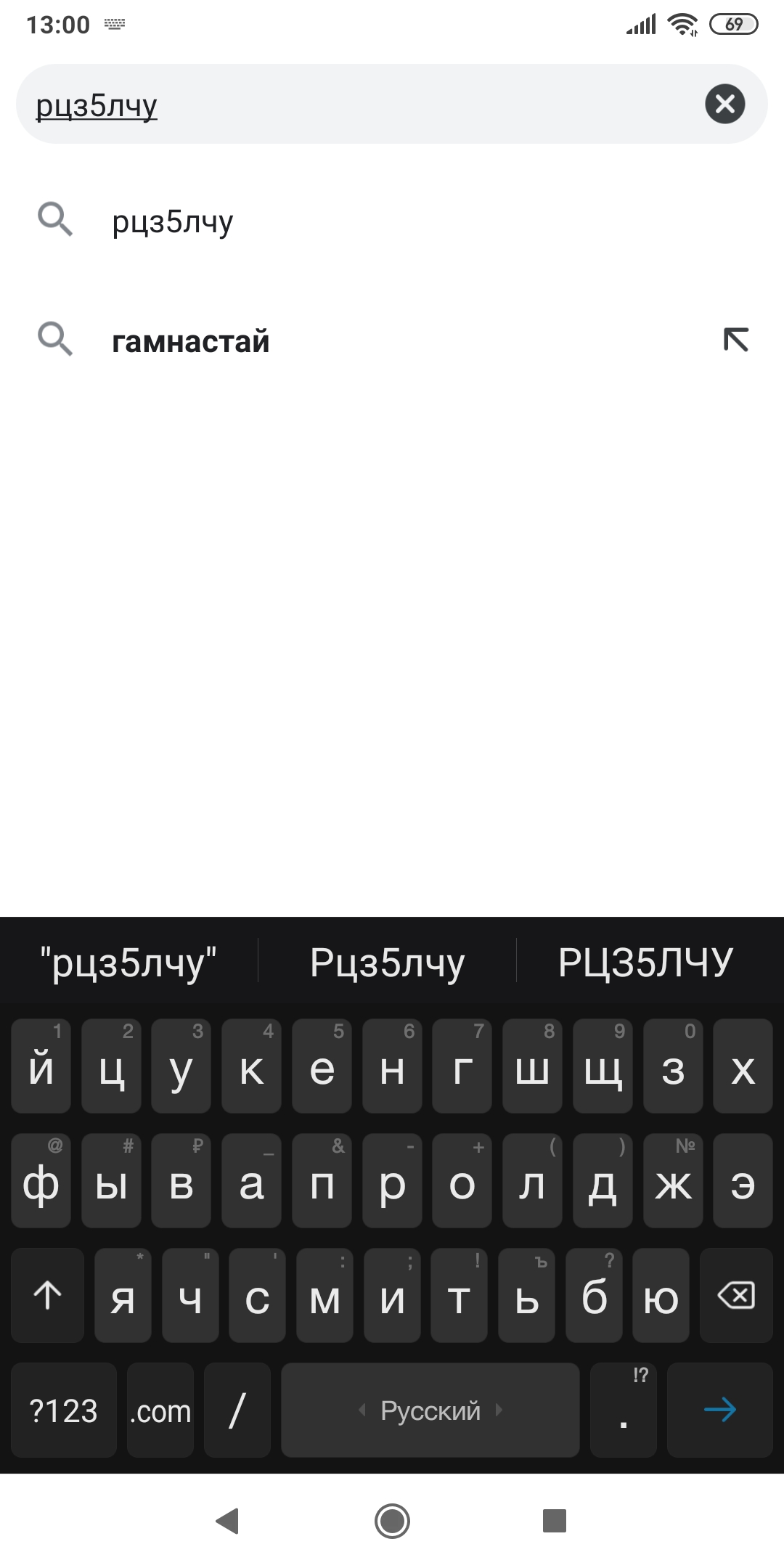Viewport: 784px width, 1568px height.
Task: Clear the search field text
Action: click(x=724, y=104)
